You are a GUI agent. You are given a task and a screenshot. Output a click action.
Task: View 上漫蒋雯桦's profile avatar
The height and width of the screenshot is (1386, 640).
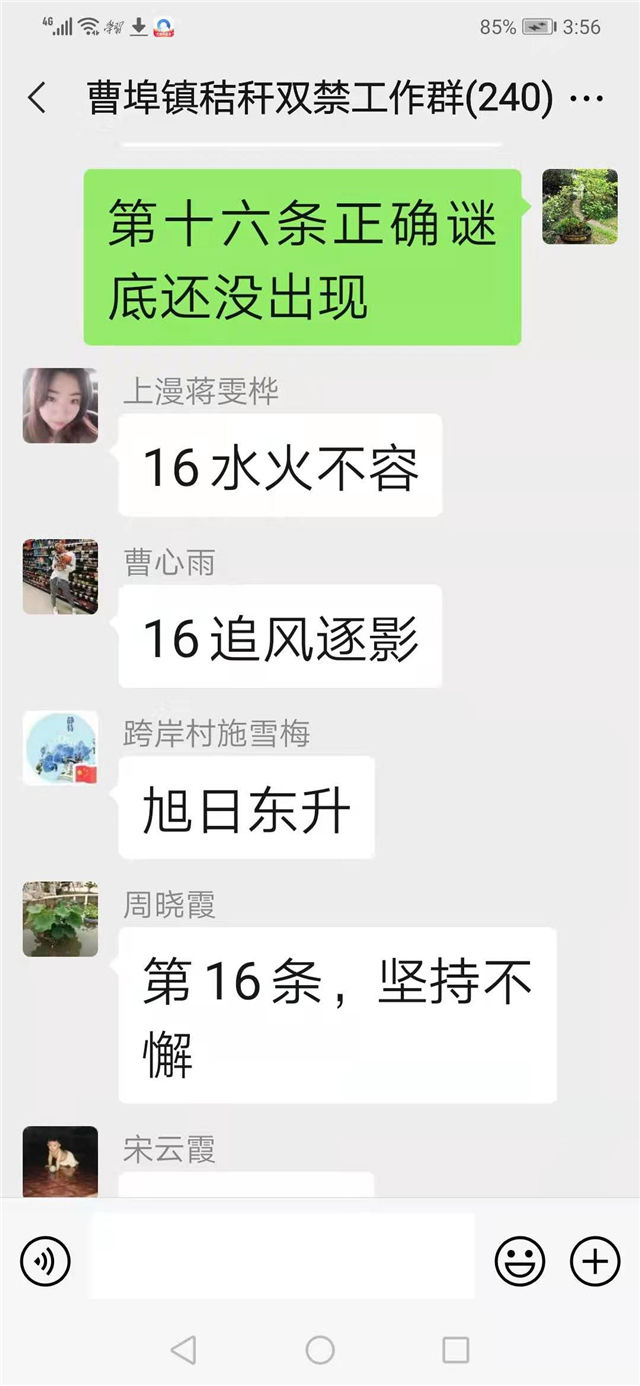(60, 405)
